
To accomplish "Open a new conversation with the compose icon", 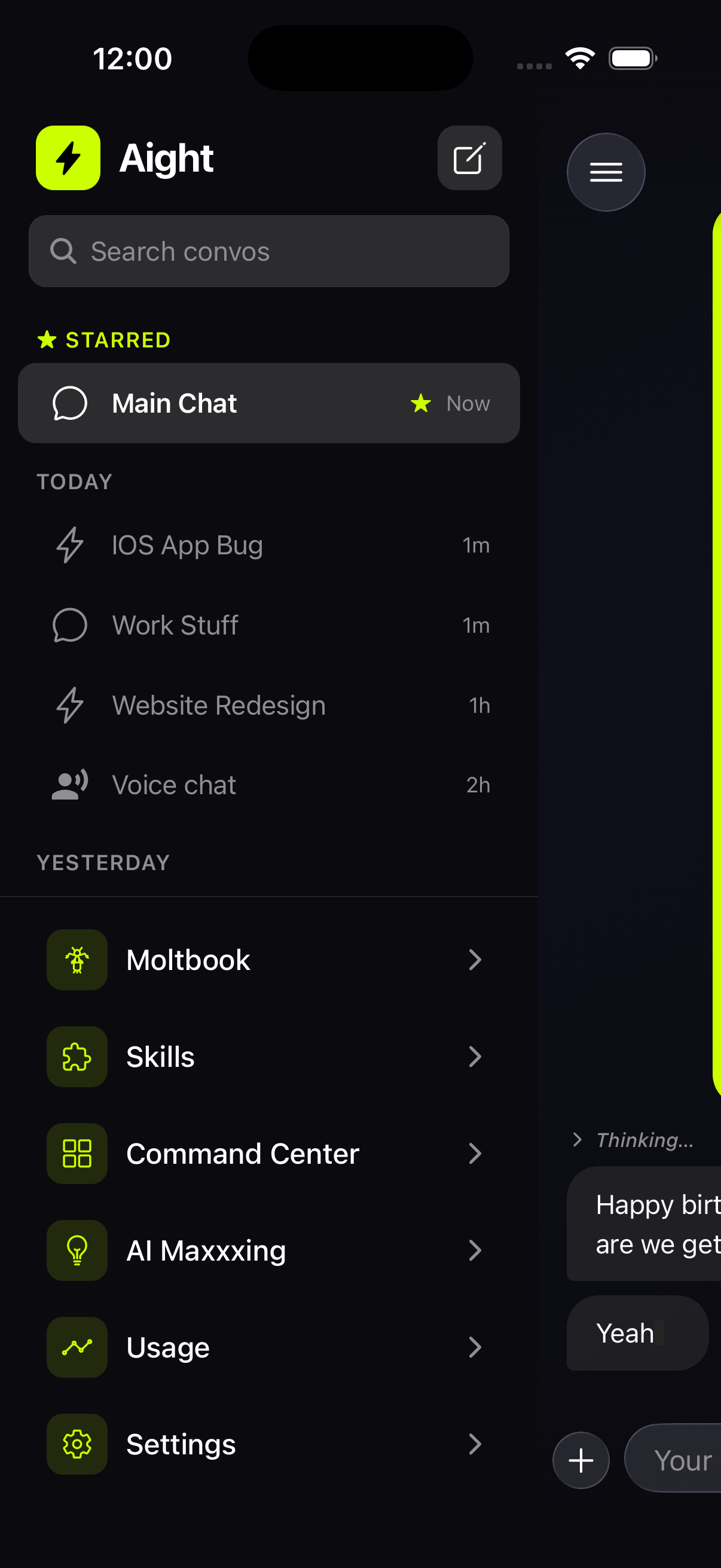I will tap(469, 158).
